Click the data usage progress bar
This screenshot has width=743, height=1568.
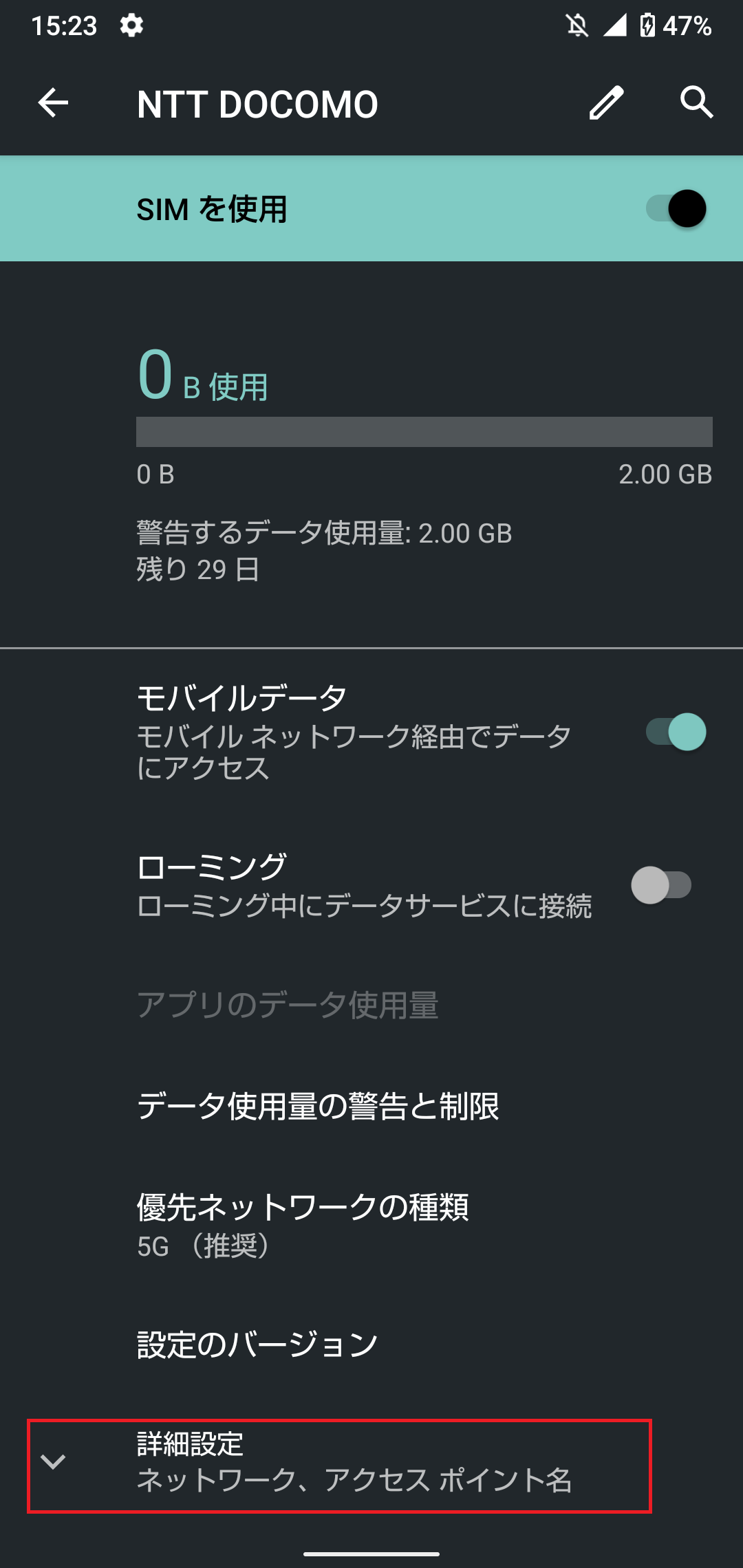pyautogui.click(x=425, y=433)
